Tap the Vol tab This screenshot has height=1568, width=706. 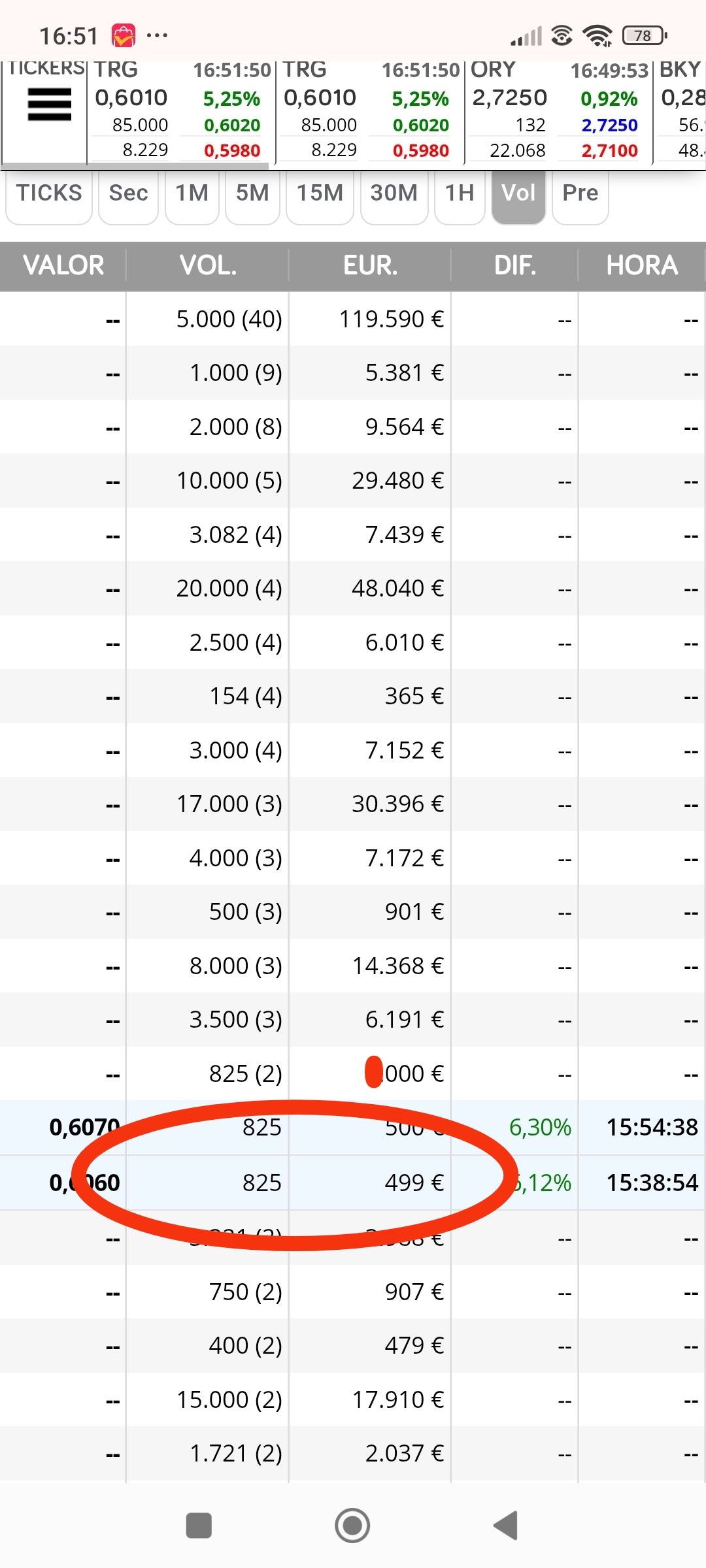coord(518,193)
